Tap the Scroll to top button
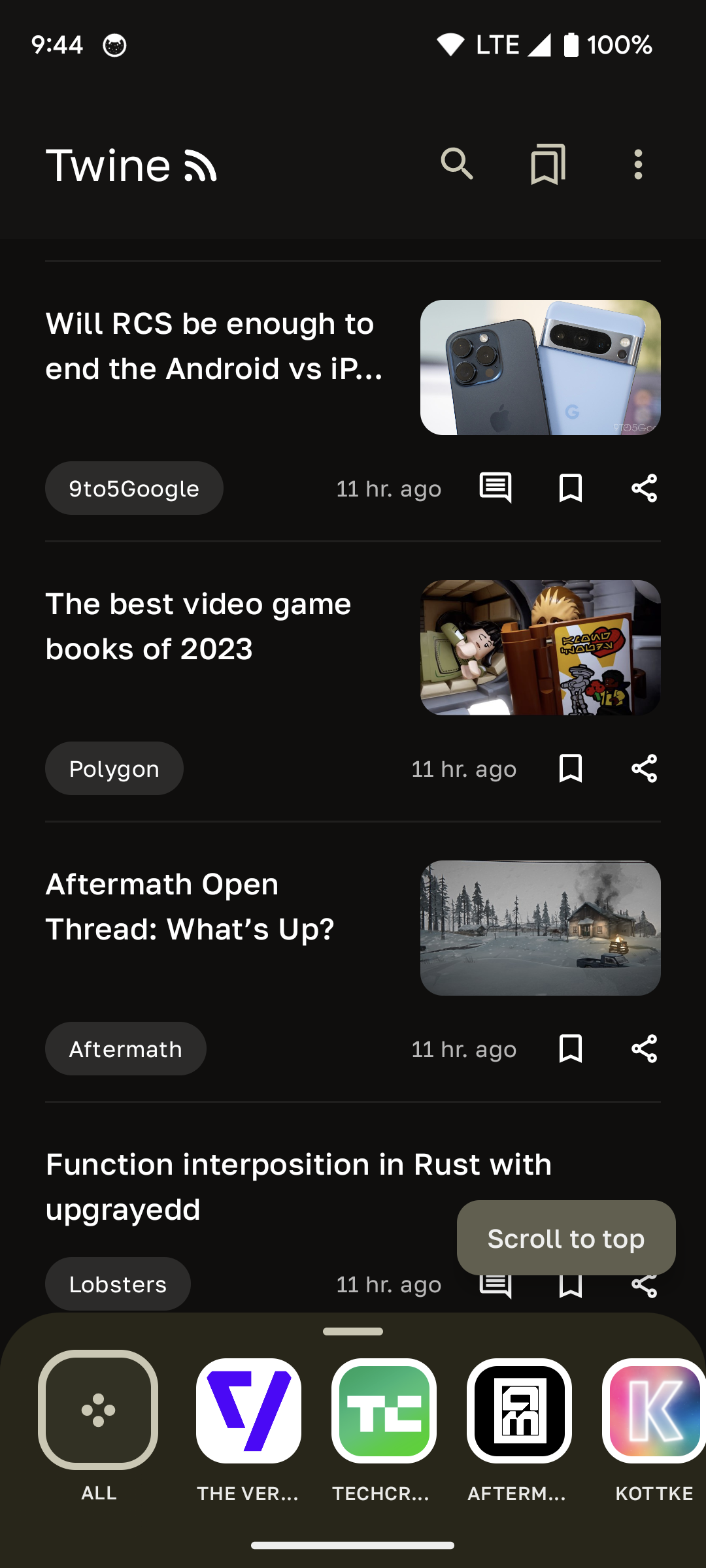 coord(566,1237)
